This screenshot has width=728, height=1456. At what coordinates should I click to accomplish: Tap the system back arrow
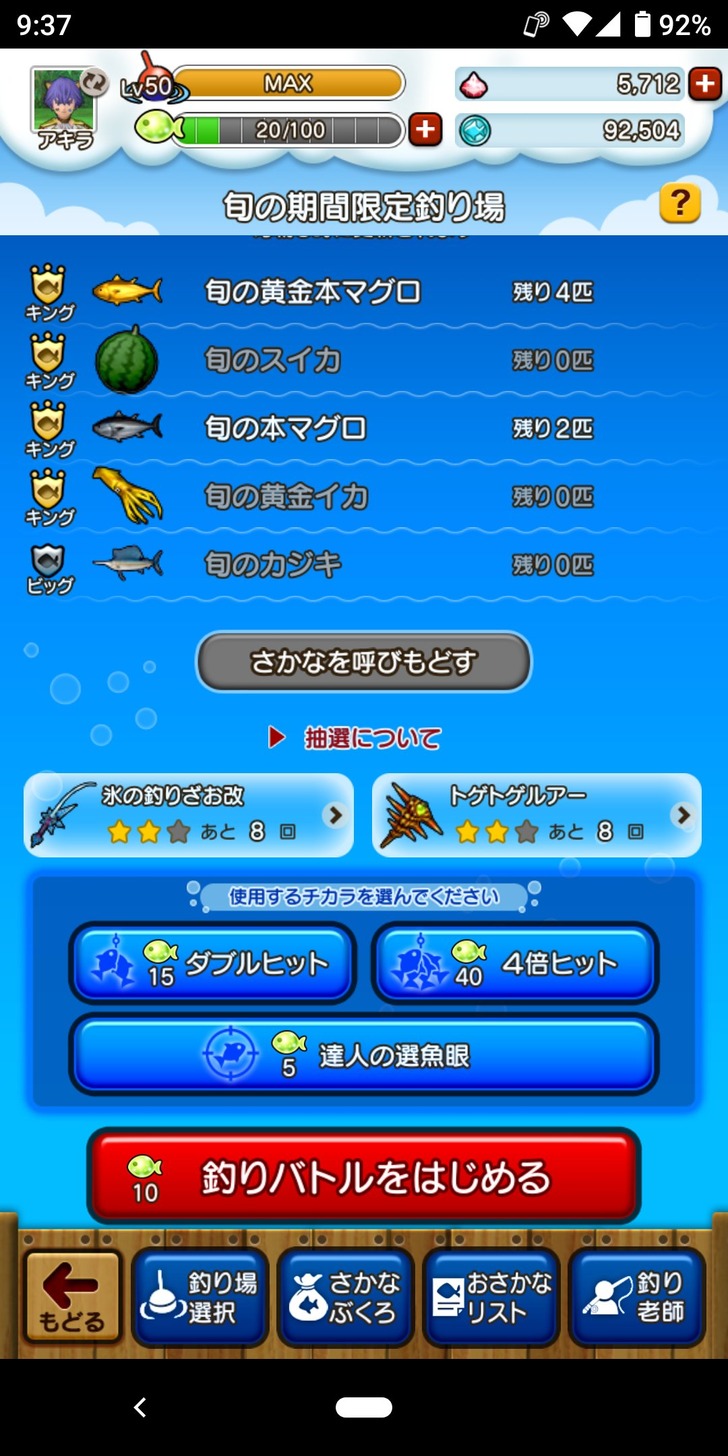(140, 1408)
